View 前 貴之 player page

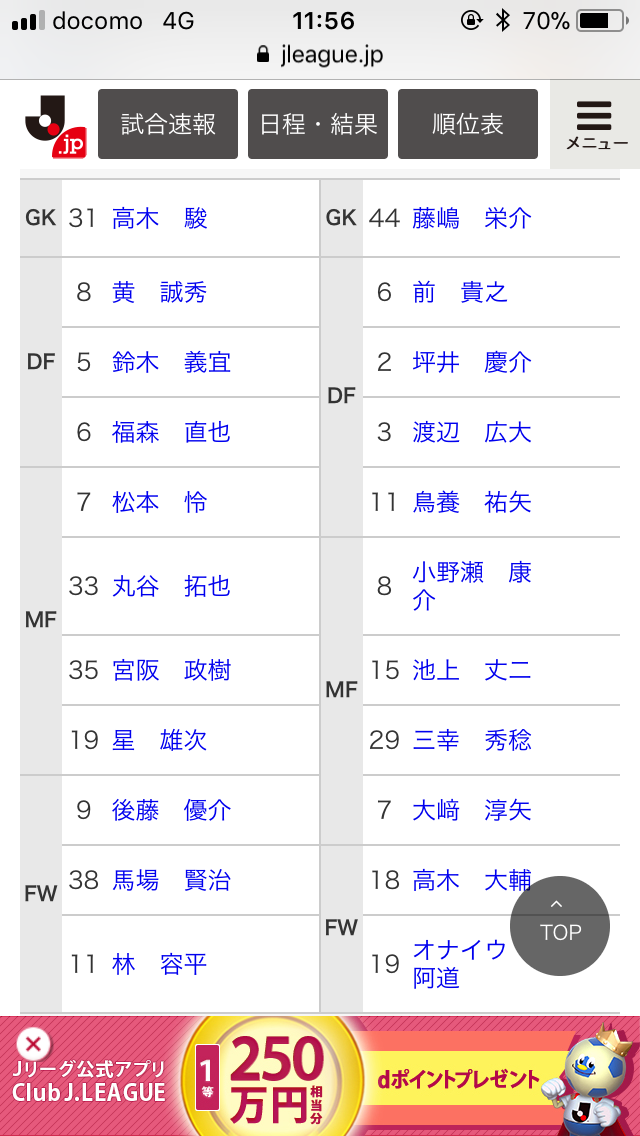[x=460, y=292]
